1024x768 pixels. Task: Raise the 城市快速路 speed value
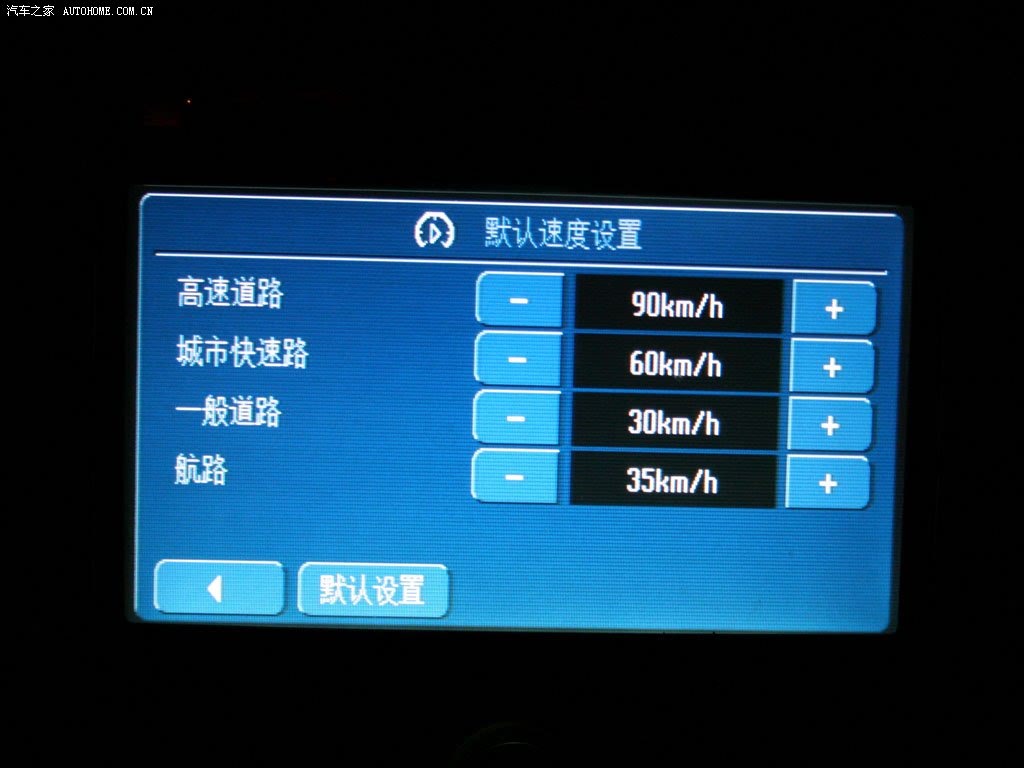pos(831,367)
